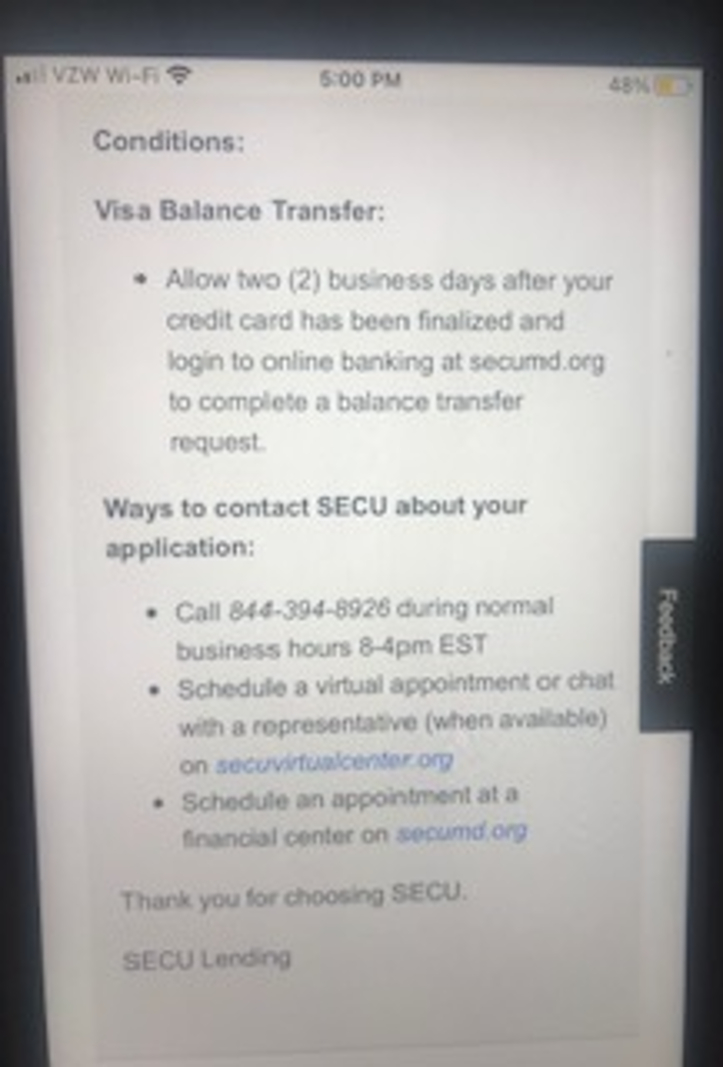723x1067 pixels.
Task: Call 844-394-8926 phone number
Action: click(x=312, y=609)
